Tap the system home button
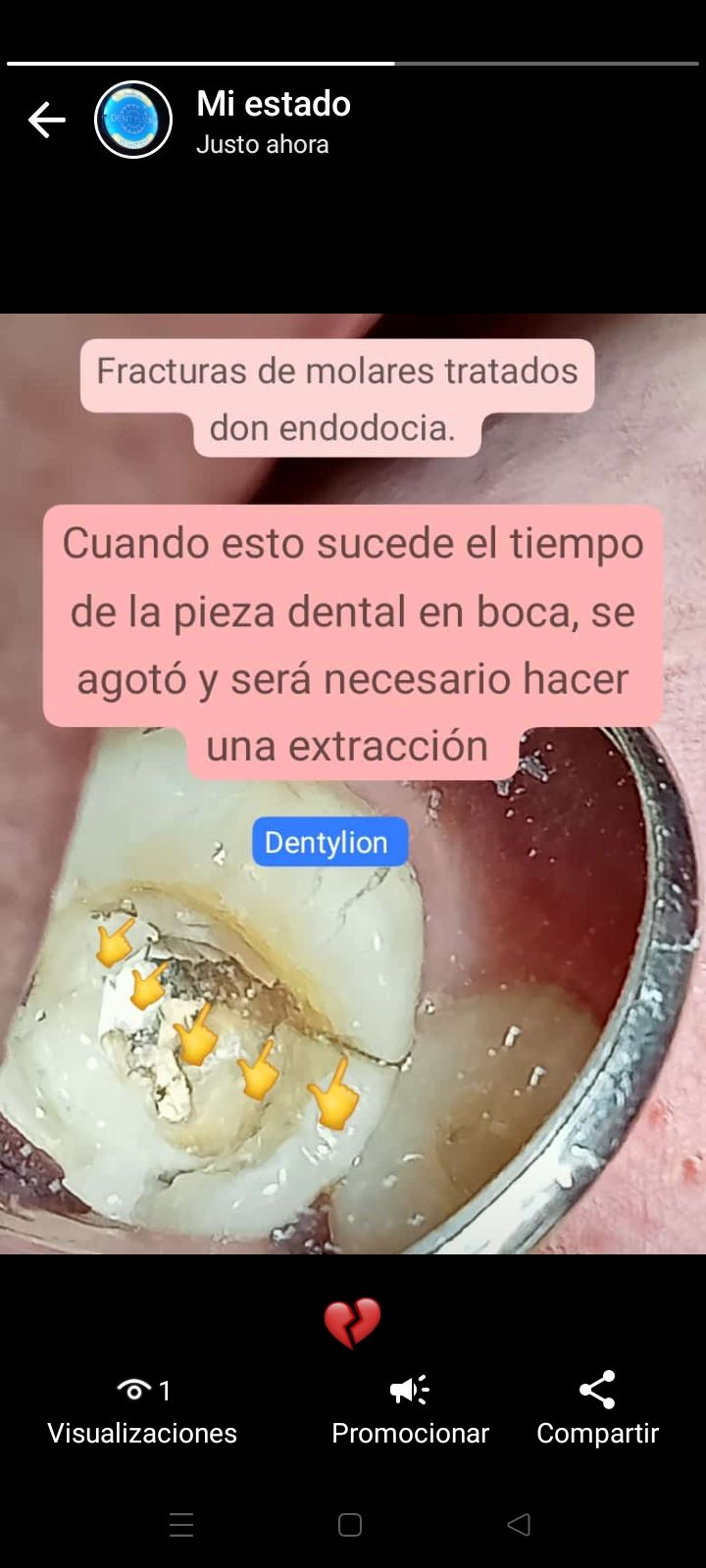Viewport: 706px width, 1568px height. coord(350,1525)
